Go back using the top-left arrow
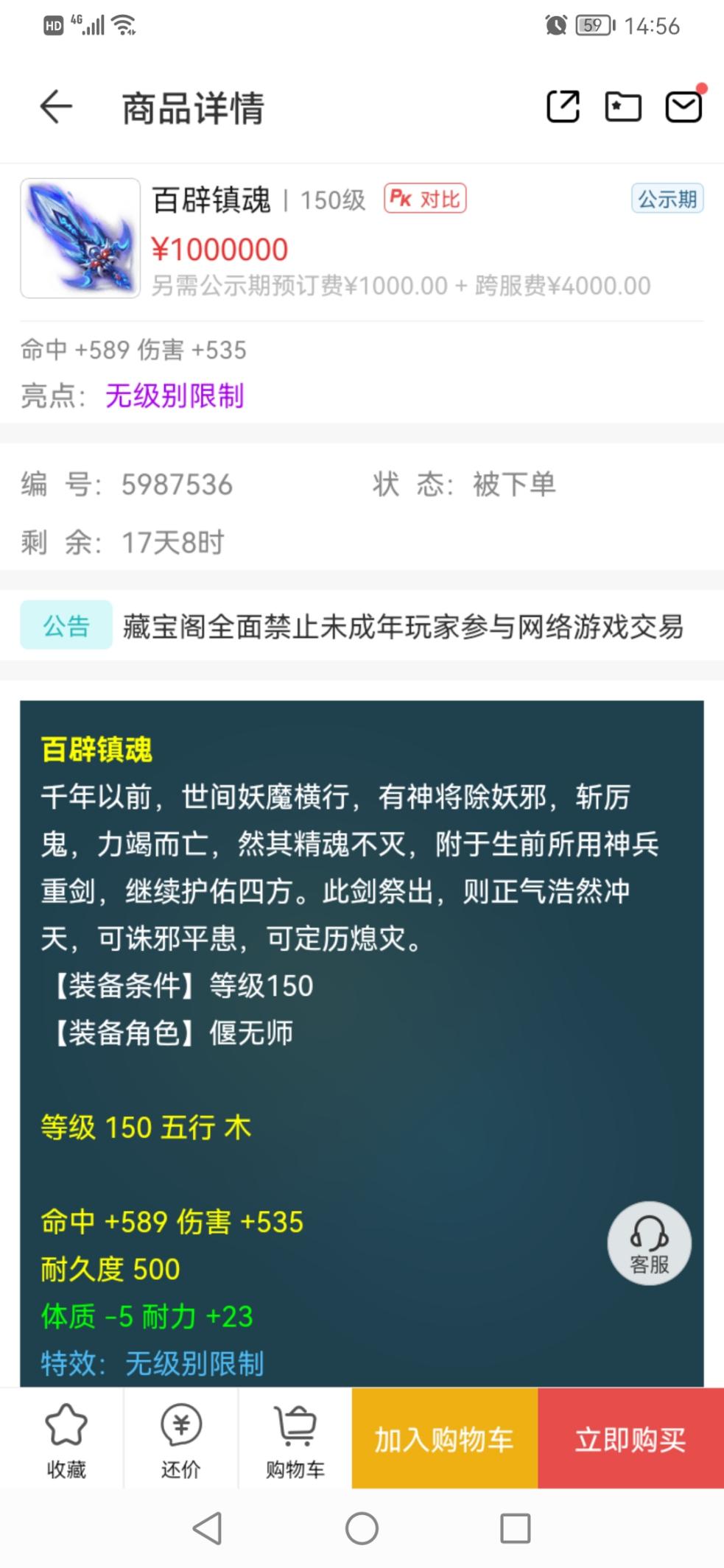 pyautogui.click(x=56, y=108)
